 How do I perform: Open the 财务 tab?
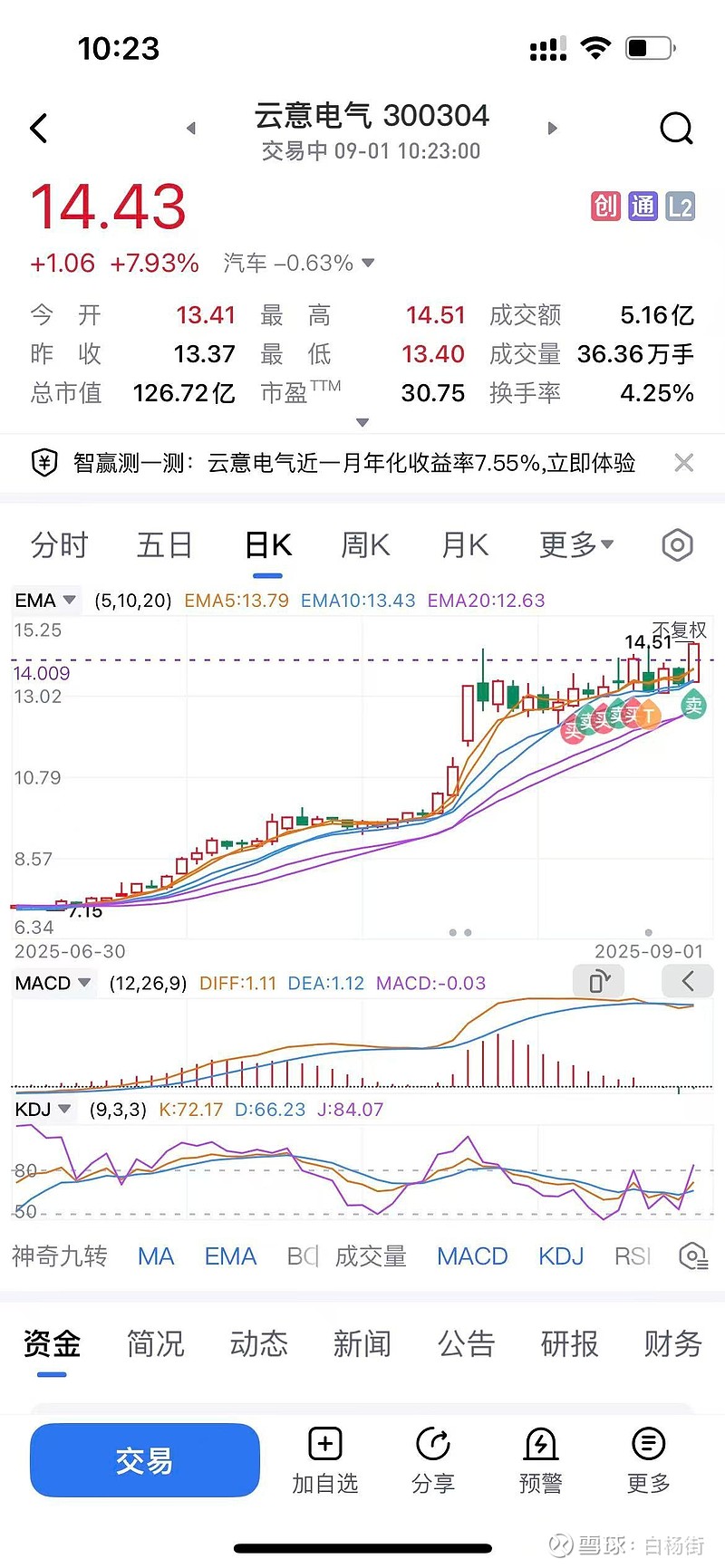click(x=672, y=1343)
